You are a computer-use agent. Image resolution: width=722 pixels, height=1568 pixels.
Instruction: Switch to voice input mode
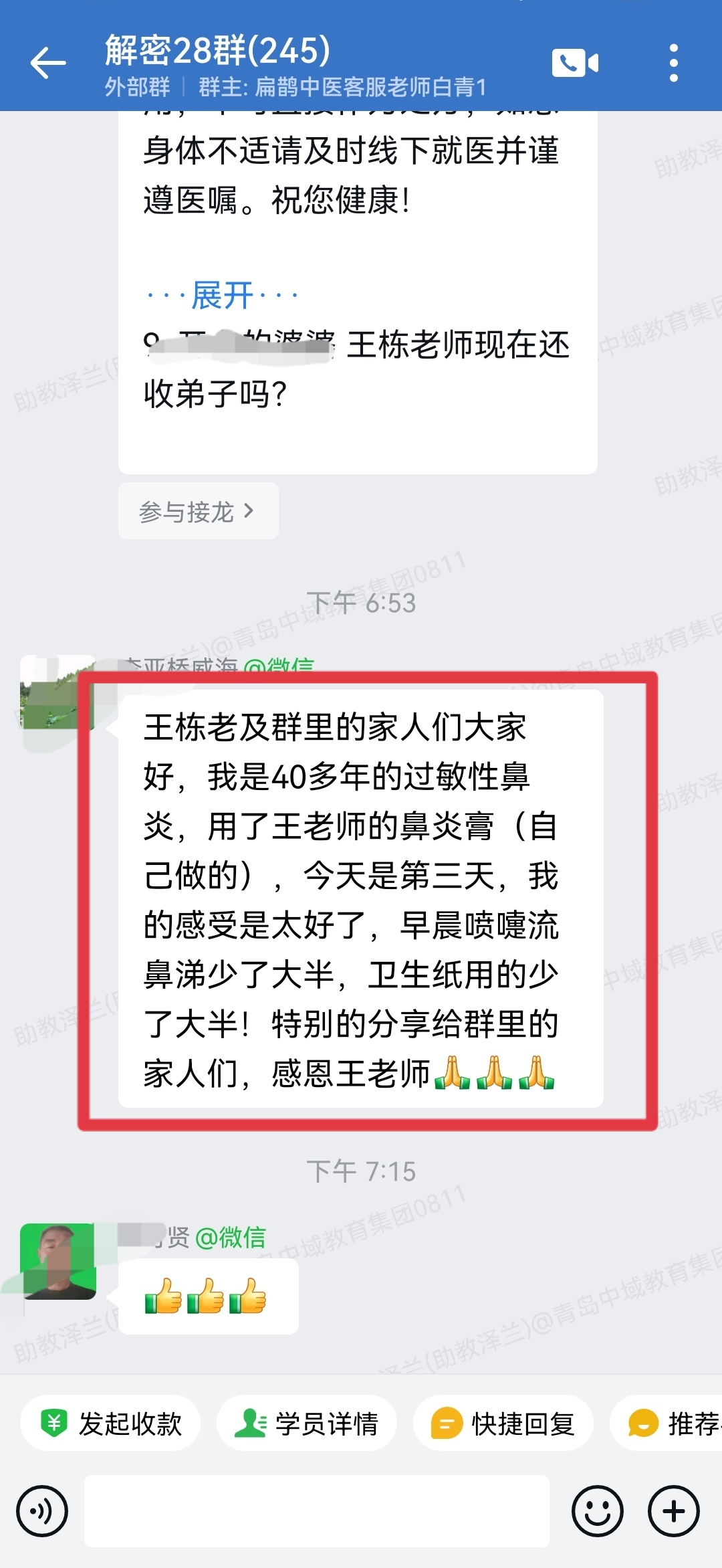point(42,1510)
